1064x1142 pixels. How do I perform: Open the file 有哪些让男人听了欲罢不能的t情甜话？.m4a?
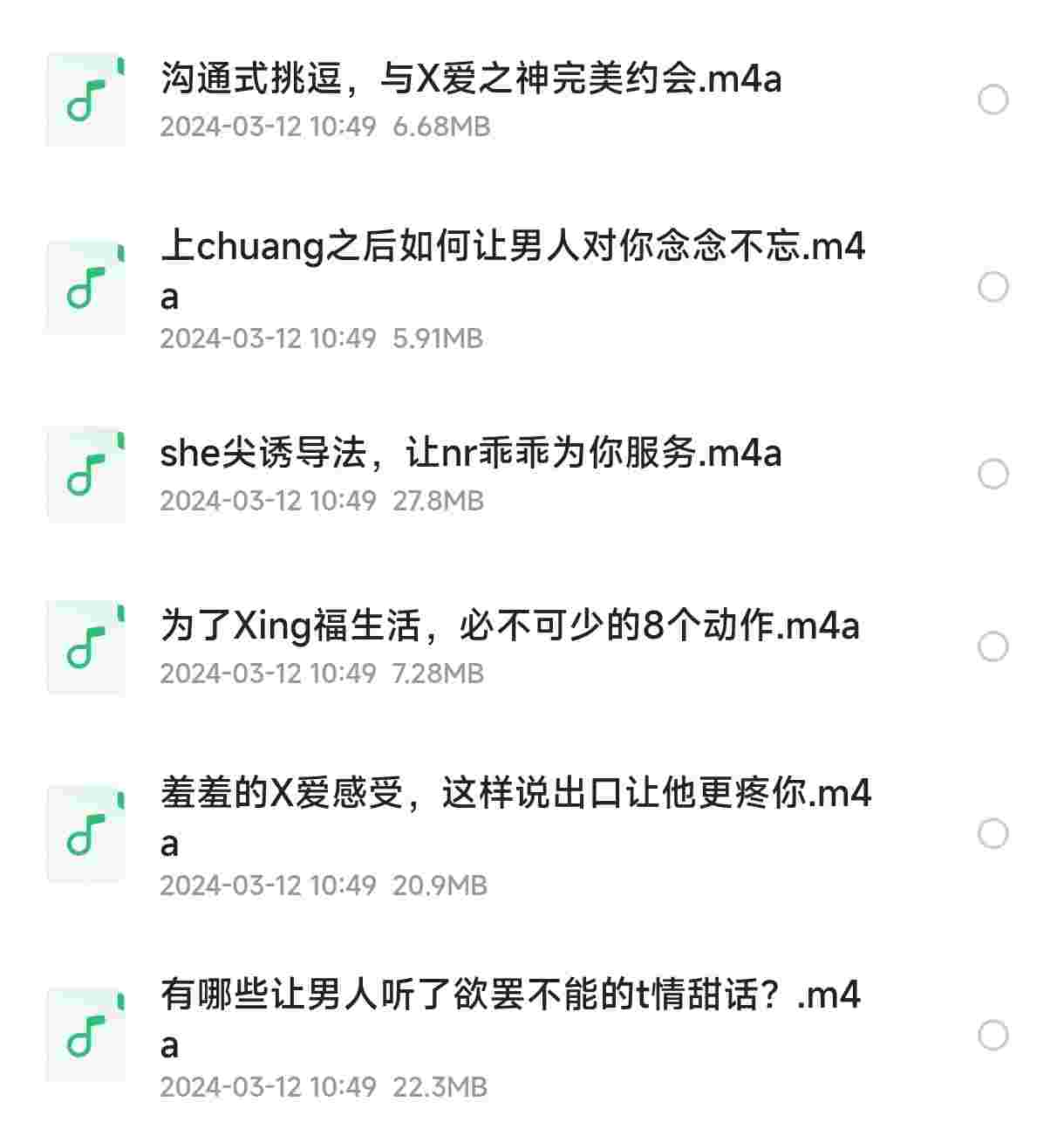(510, 995)
